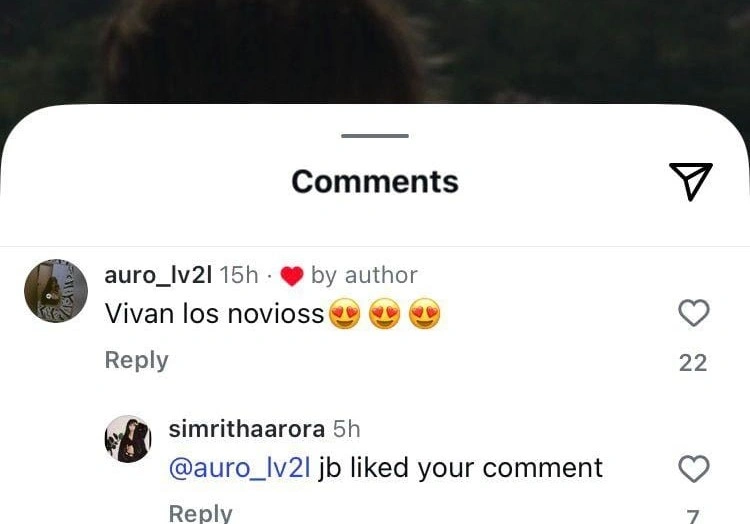This screenshot has width=750, height=524.
Task: Open the simrithaarora username
Action: click(x=246, y=429)
